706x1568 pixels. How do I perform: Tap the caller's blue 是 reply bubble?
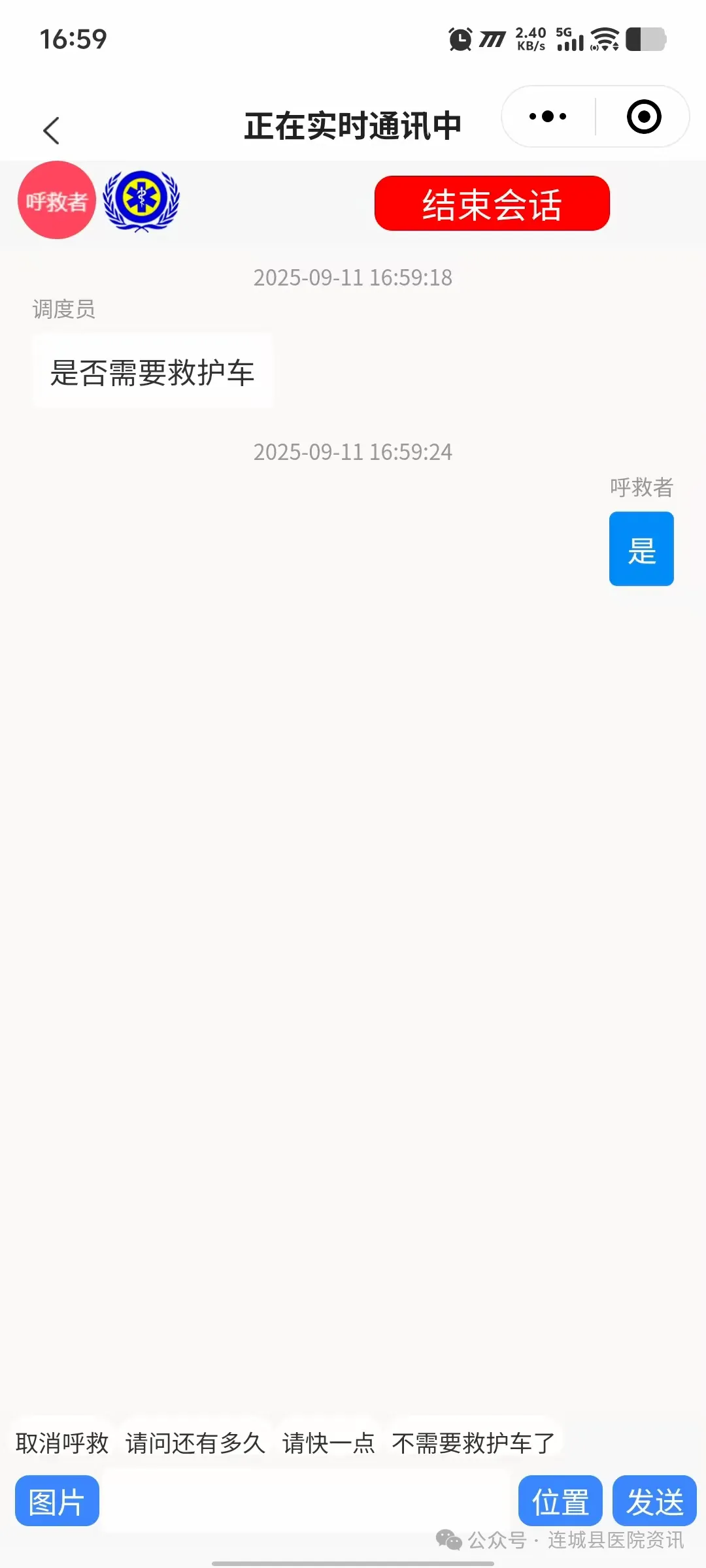tap(641, 549)
